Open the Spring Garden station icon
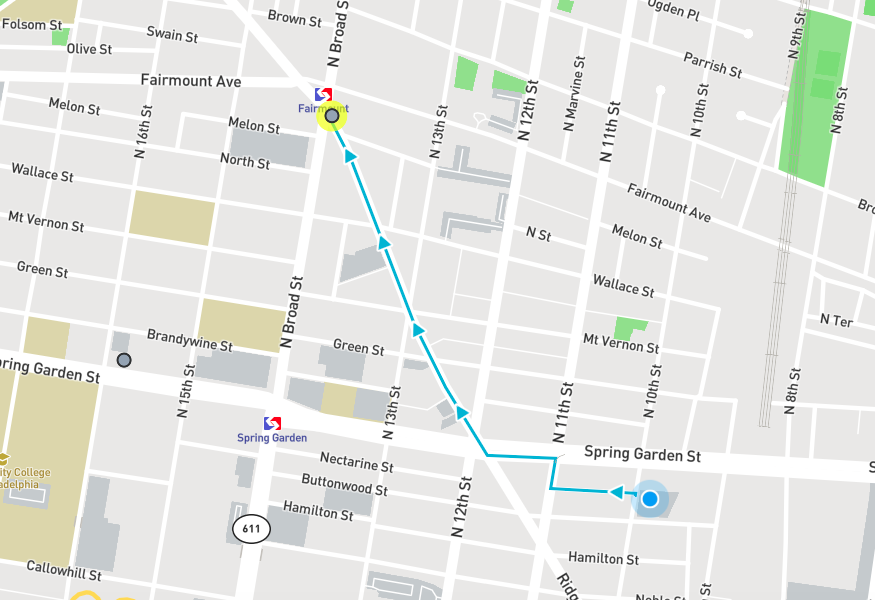The image size is (875, 600). pyautogui.click(x=272, y=424)
